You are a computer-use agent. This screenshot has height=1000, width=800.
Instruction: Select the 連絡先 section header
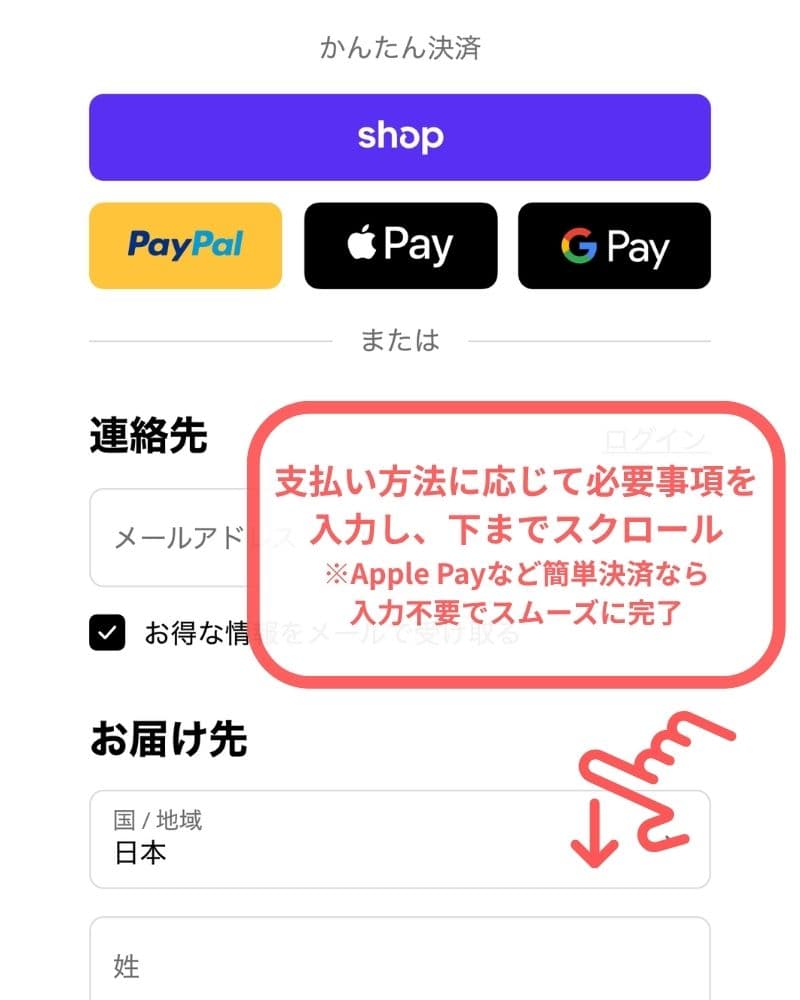147,435
